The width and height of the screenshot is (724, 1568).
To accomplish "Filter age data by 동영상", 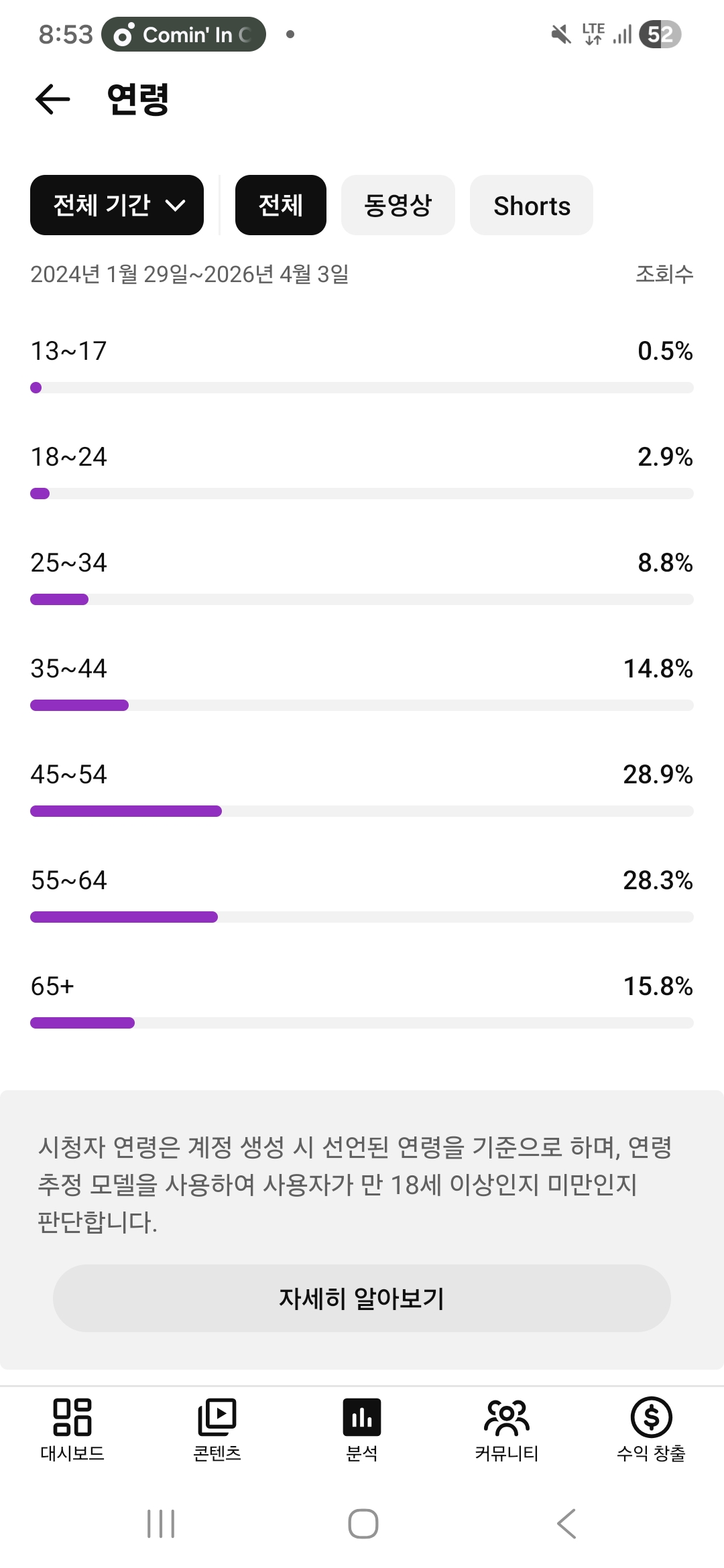I will [398, 205].
